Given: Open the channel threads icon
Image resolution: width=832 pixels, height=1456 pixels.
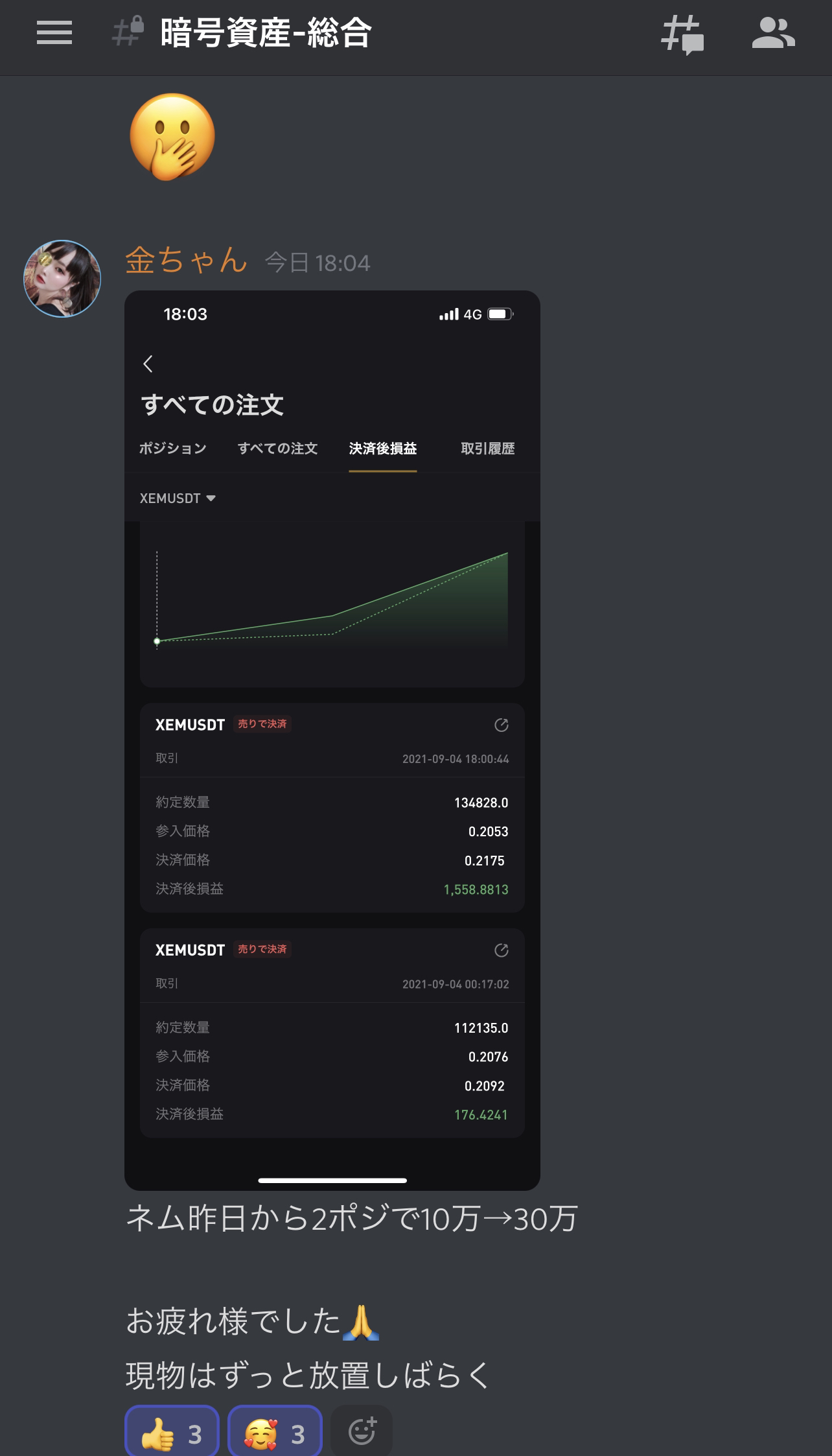Looking at the screenshot, I should (682, 34).
